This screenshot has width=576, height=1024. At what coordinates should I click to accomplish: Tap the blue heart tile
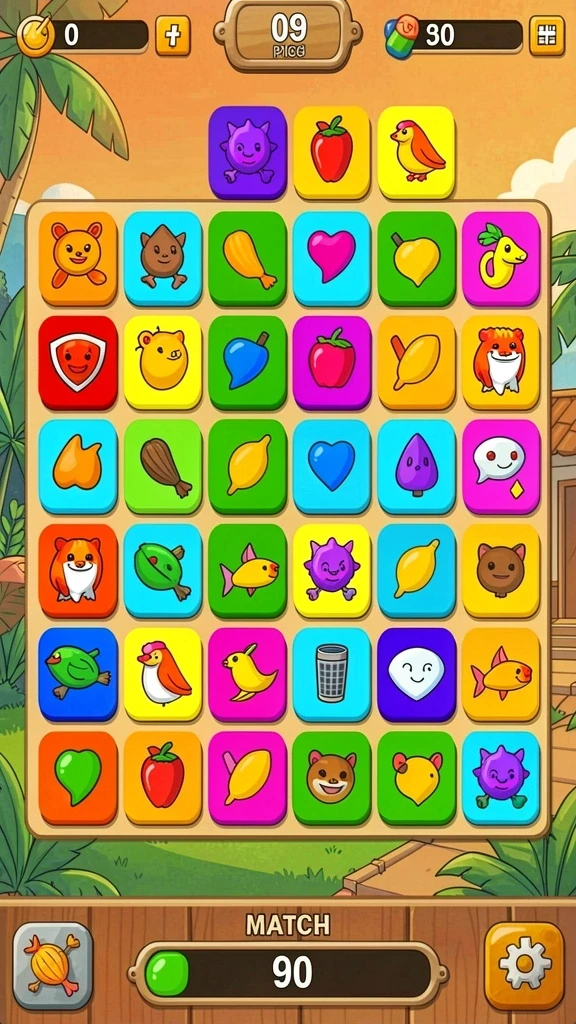pos(332,466)
